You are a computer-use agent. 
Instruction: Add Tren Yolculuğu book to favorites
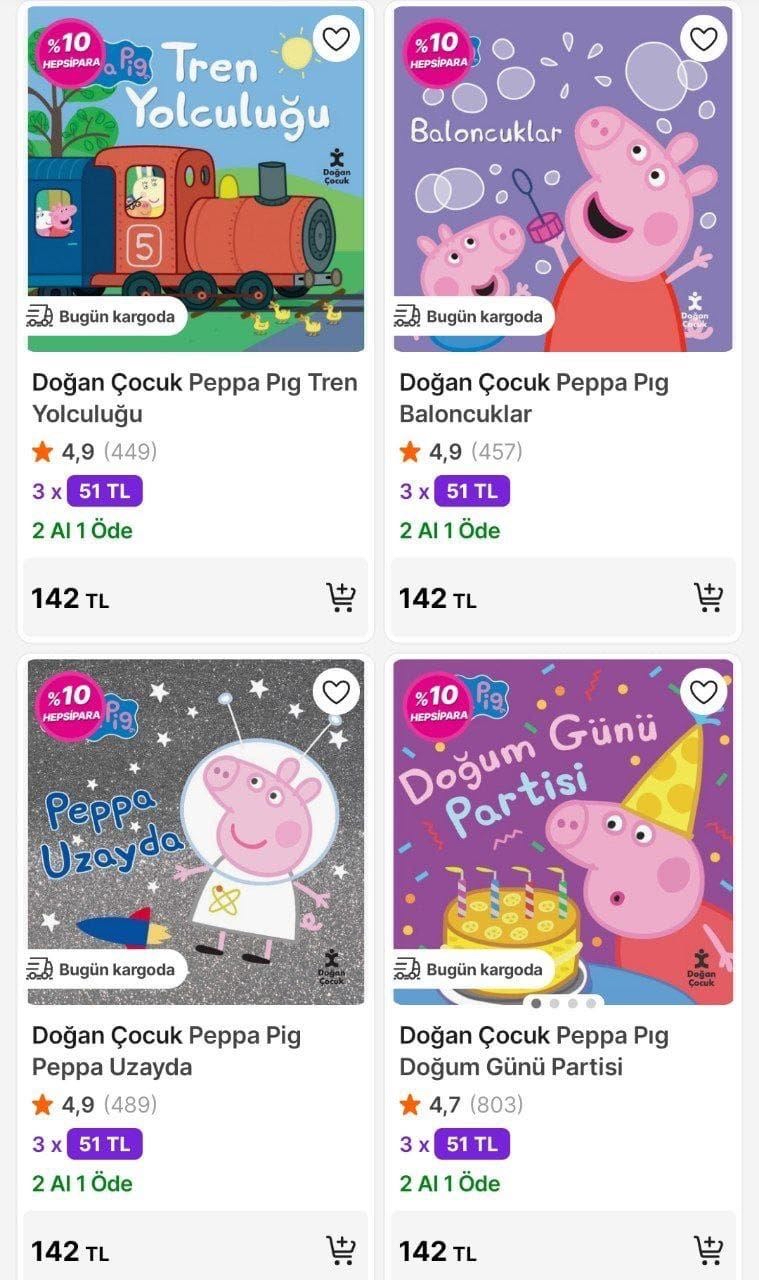tap(336, 39)
